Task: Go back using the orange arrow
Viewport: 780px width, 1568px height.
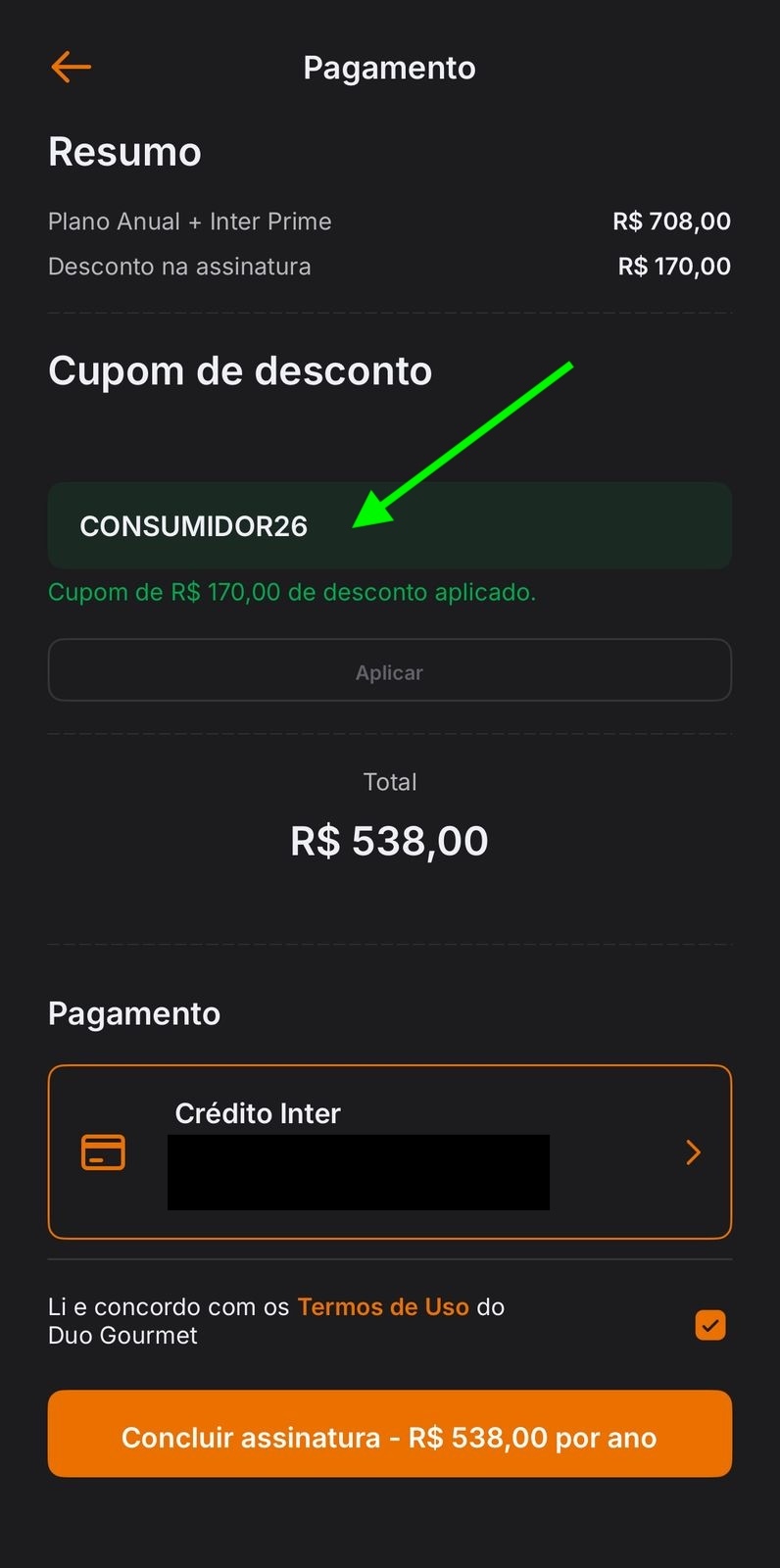Action: [x=71, y=68]
